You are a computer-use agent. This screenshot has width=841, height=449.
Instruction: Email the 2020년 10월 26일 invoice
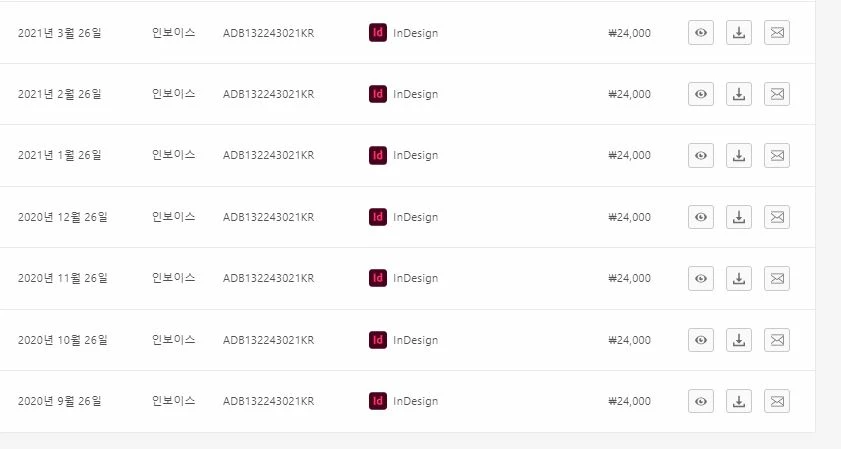click(777, 340)
